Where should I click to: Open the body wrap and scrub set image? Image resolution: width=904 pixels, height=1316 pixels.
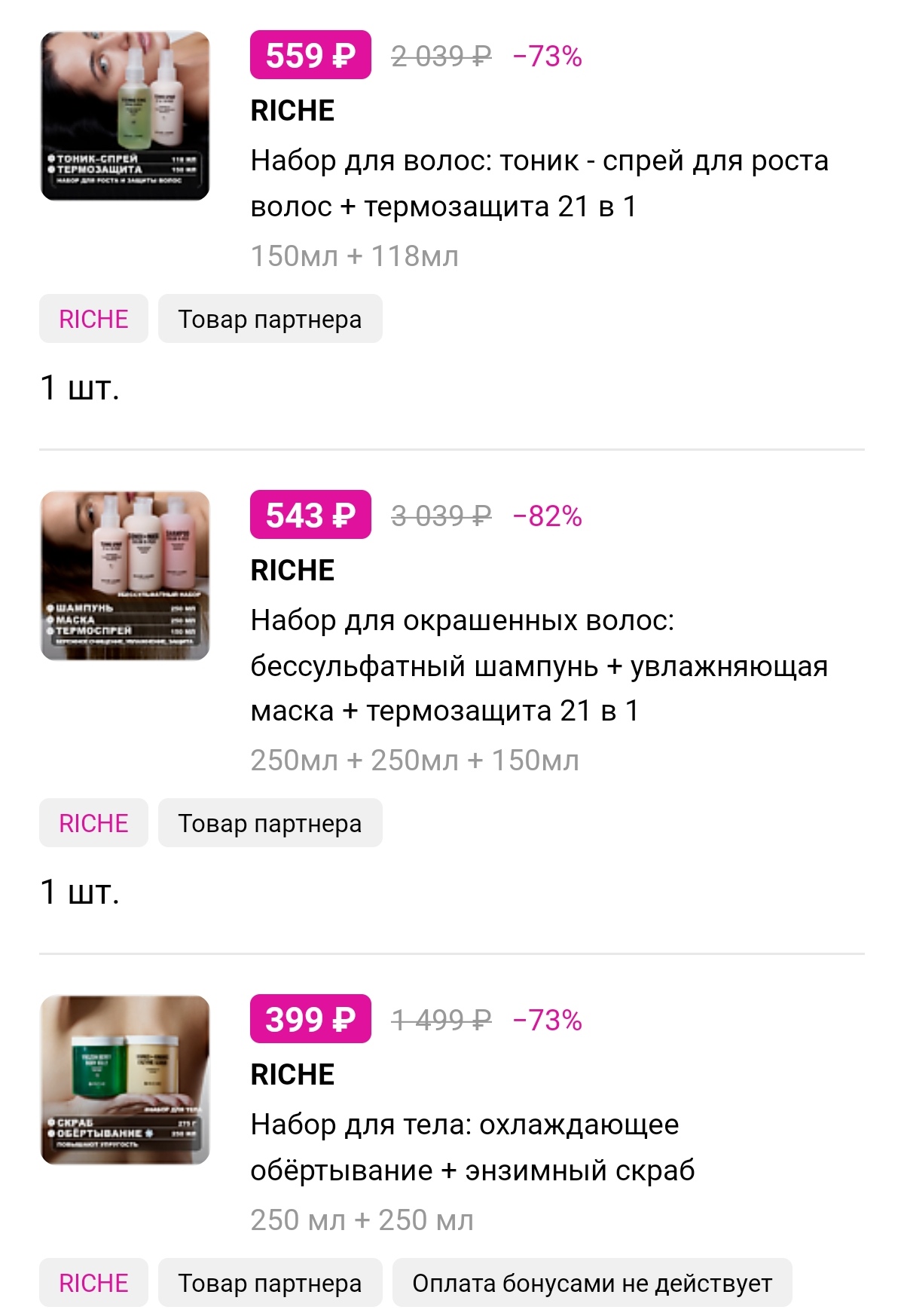[x=125, y=1079]
